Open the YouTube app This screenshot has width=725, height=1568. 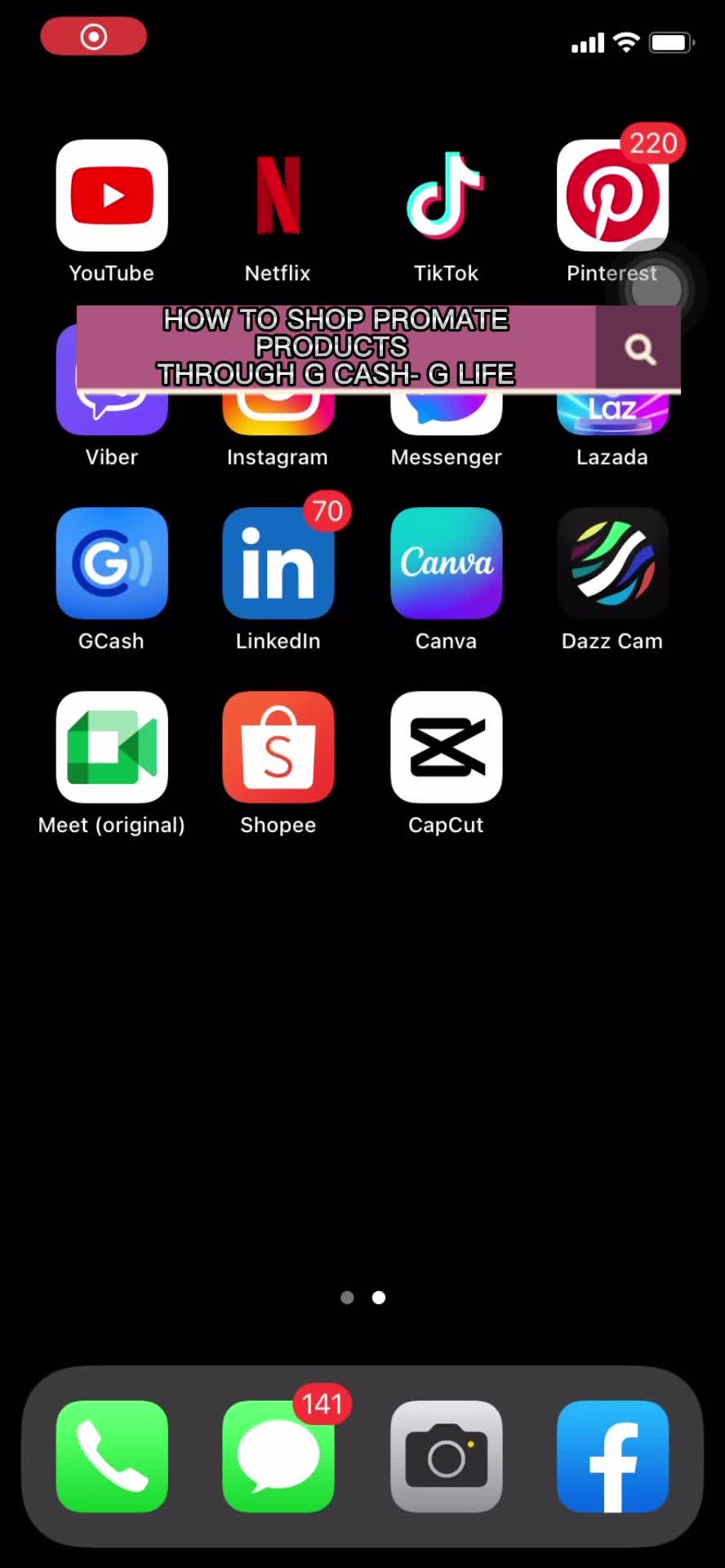[x=112, y=196]
